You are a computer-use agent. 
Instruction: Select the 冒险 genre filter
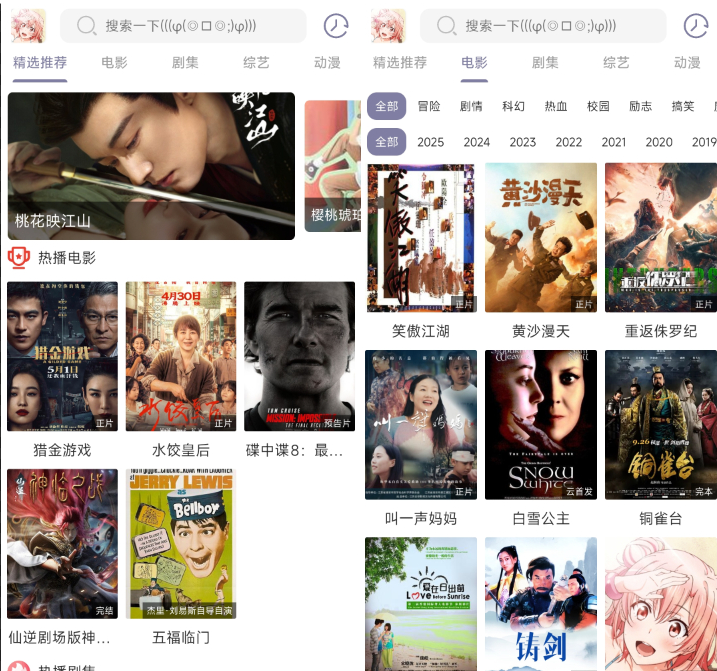pos(429,106)
